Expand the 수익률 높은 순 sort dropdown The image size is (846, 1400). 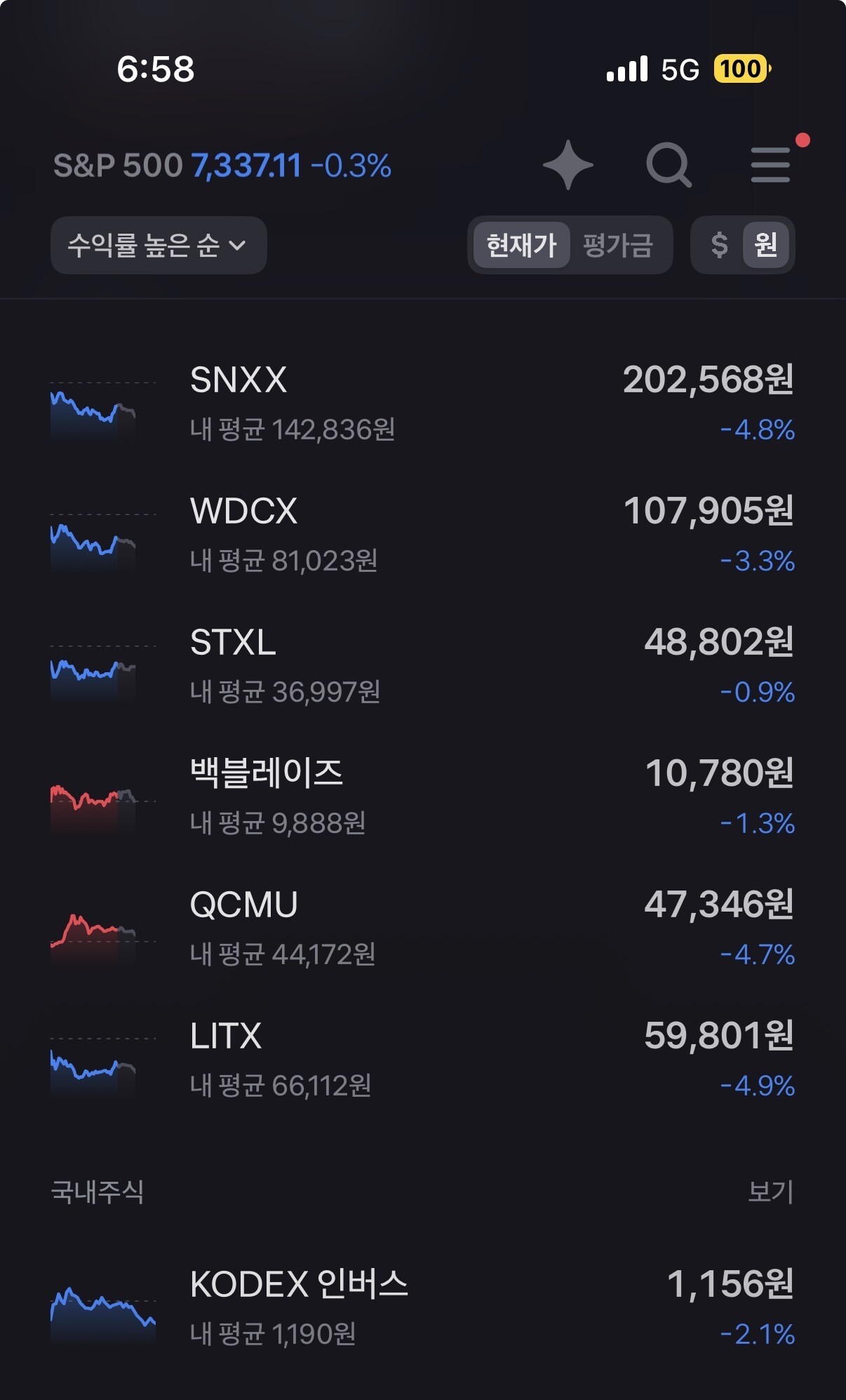pyautogui.click(x=159, y=245)
